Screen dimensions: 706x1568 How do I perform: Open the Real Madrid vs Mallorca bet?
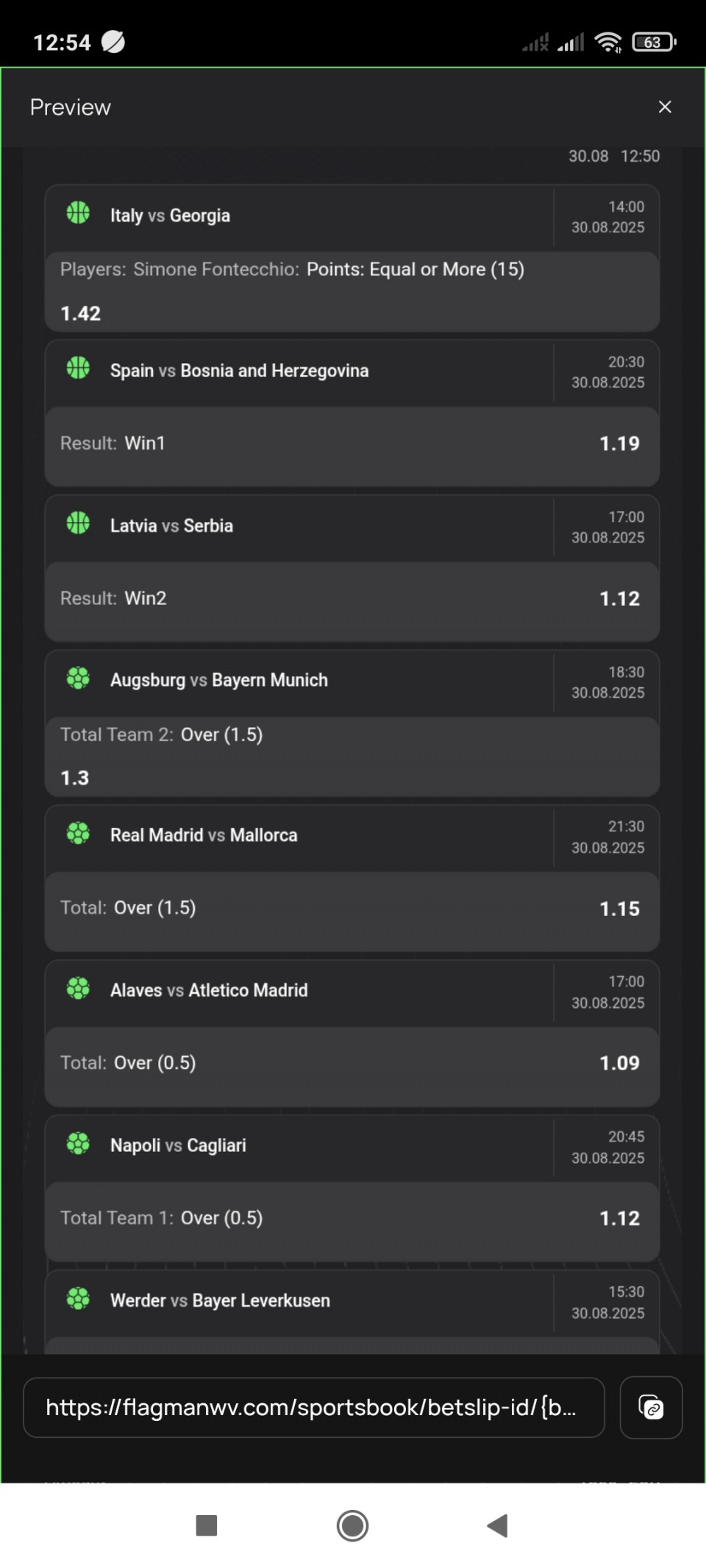point(352,878)
